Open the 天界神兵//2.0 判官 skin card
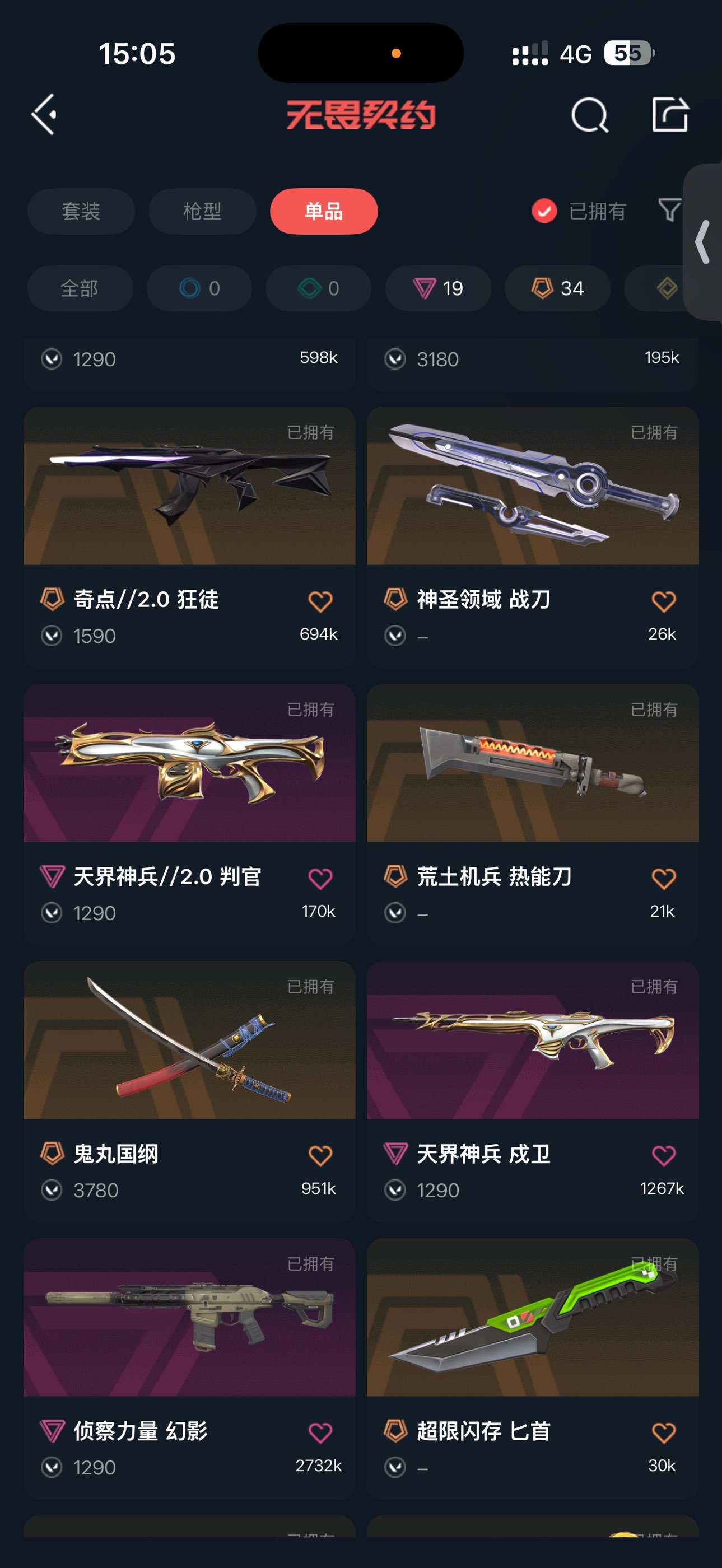The width and height of the screenshot is (722, 1568). point(189,814)
